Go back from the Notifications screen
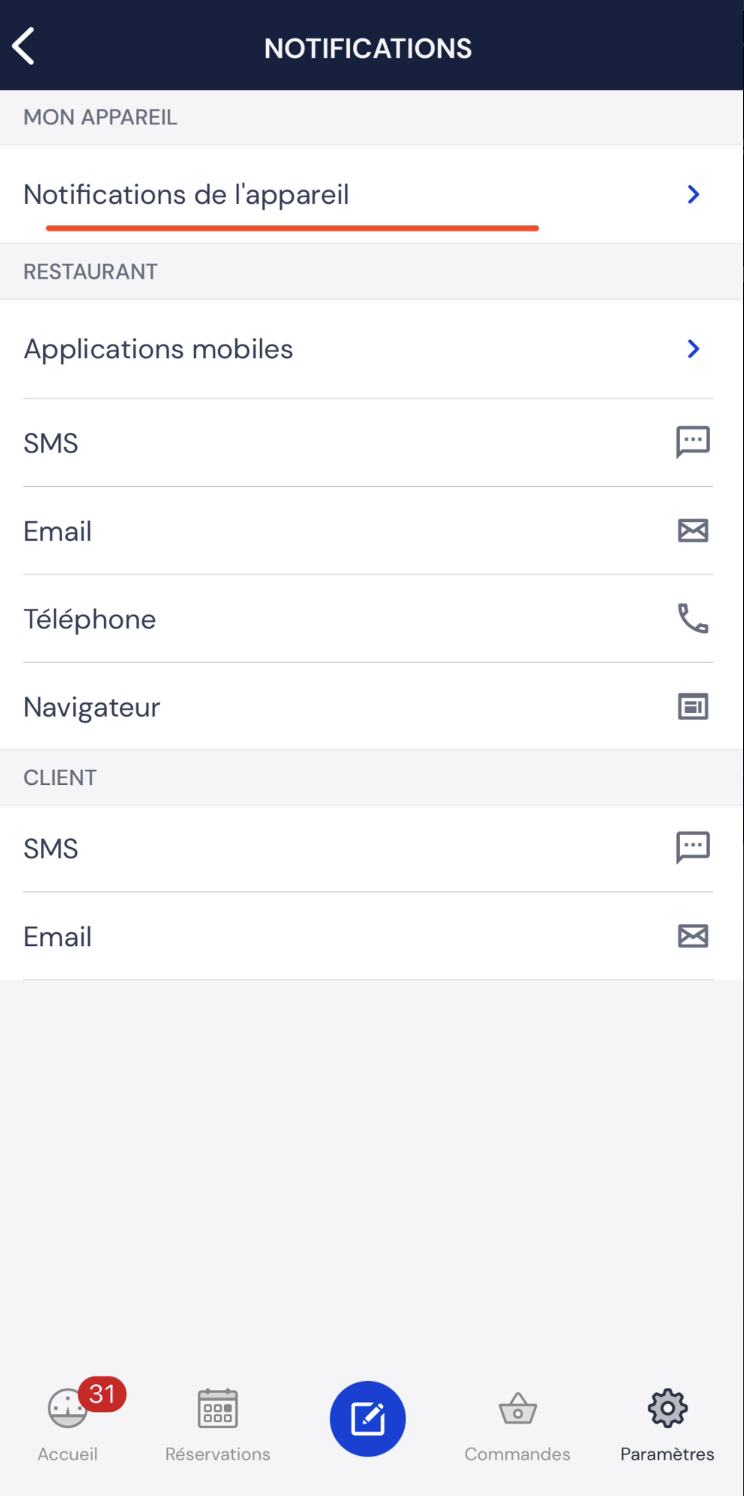Viewport: 744px width, 1496px height. click(24, 47)
